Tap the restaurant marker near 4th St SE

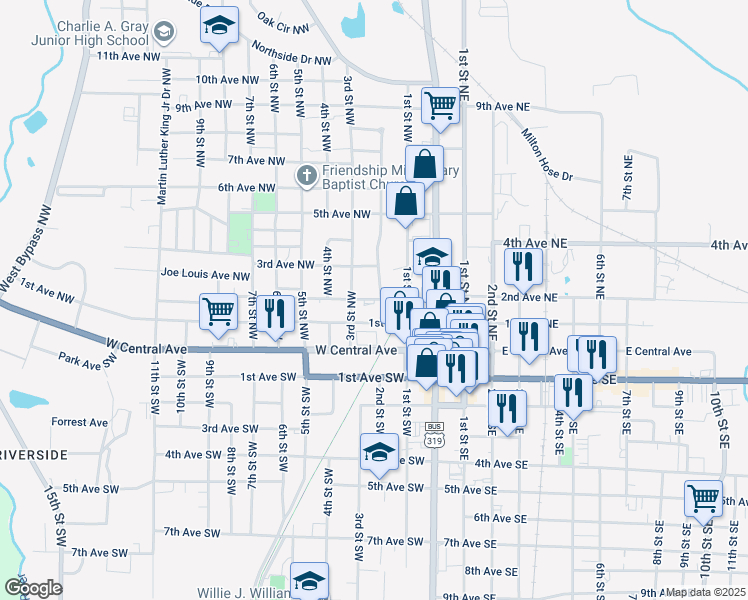(574, 395)
